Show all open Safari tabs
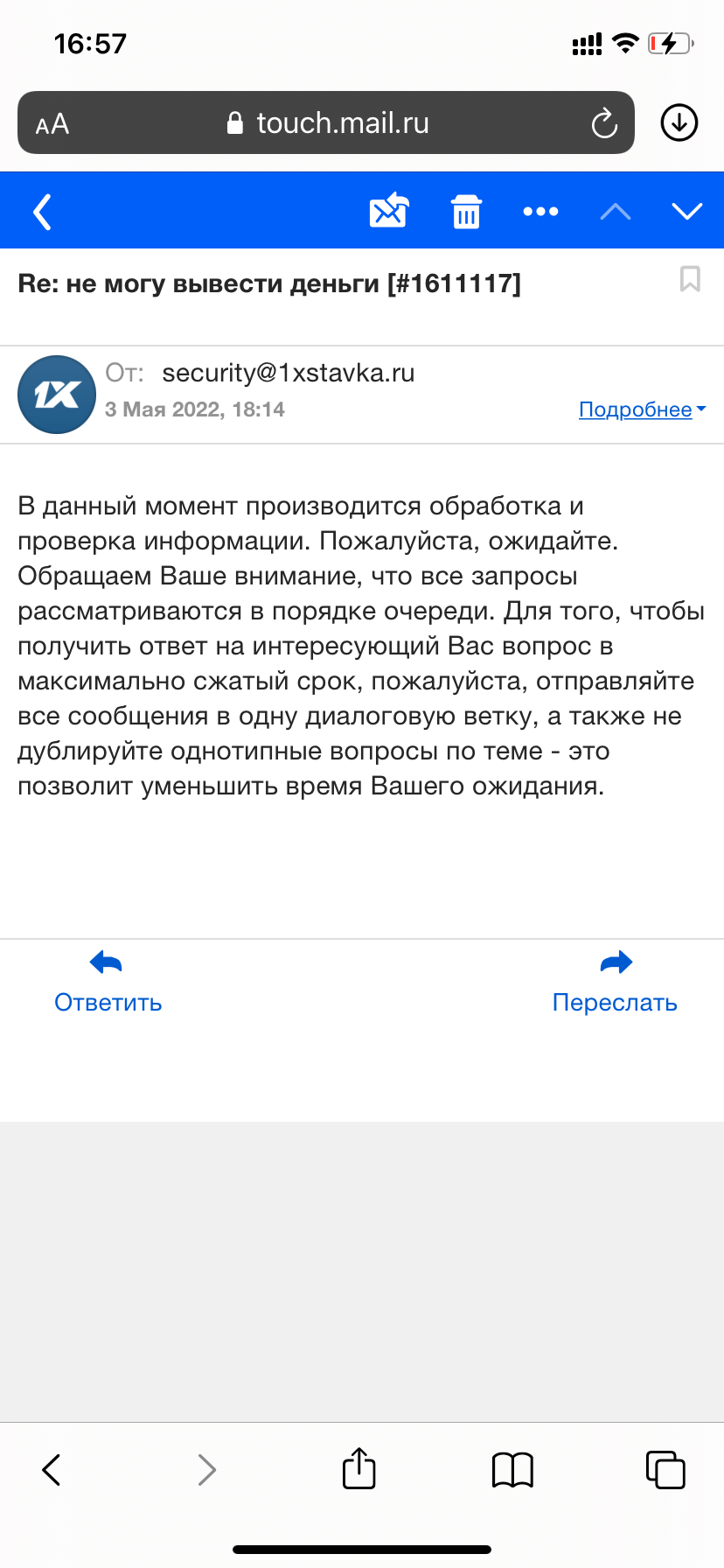Screen dimensions: 724x1568 point(665,1470)
